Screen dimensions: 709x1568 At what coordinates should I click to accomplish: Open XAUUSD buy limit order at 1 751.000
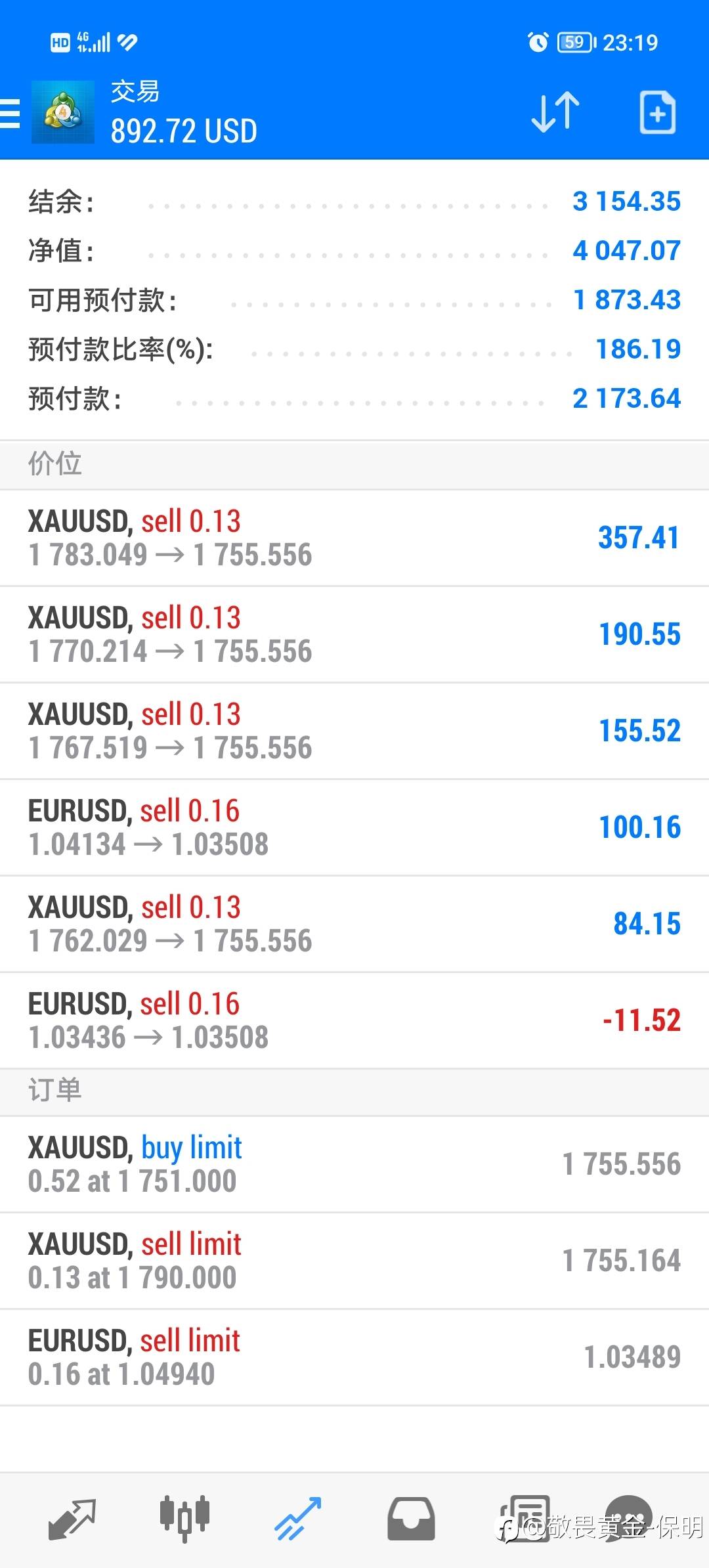[354, 1165]
